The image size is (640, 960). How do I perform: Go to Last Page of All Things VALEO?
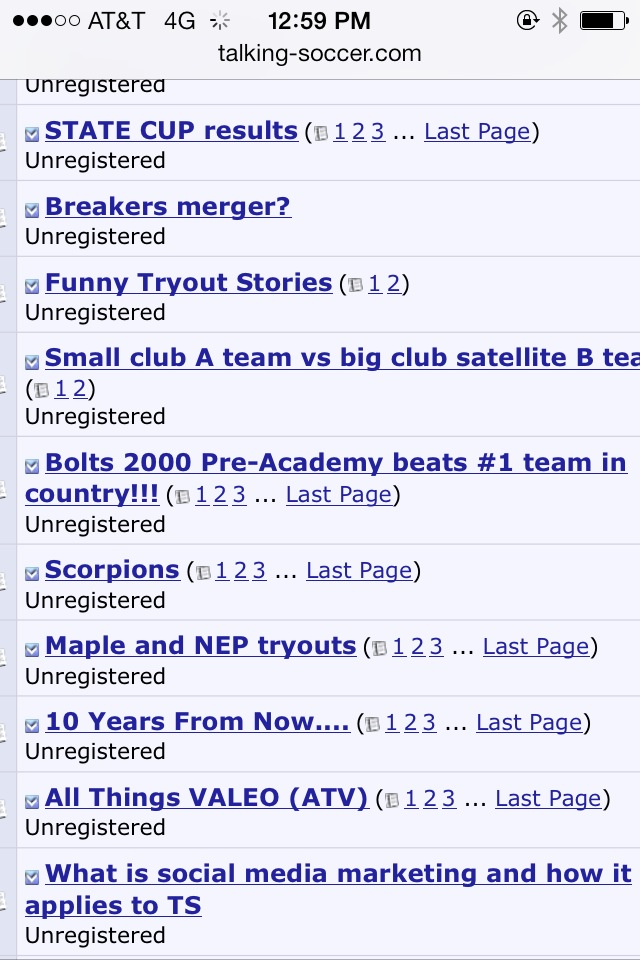pos(548,799)
